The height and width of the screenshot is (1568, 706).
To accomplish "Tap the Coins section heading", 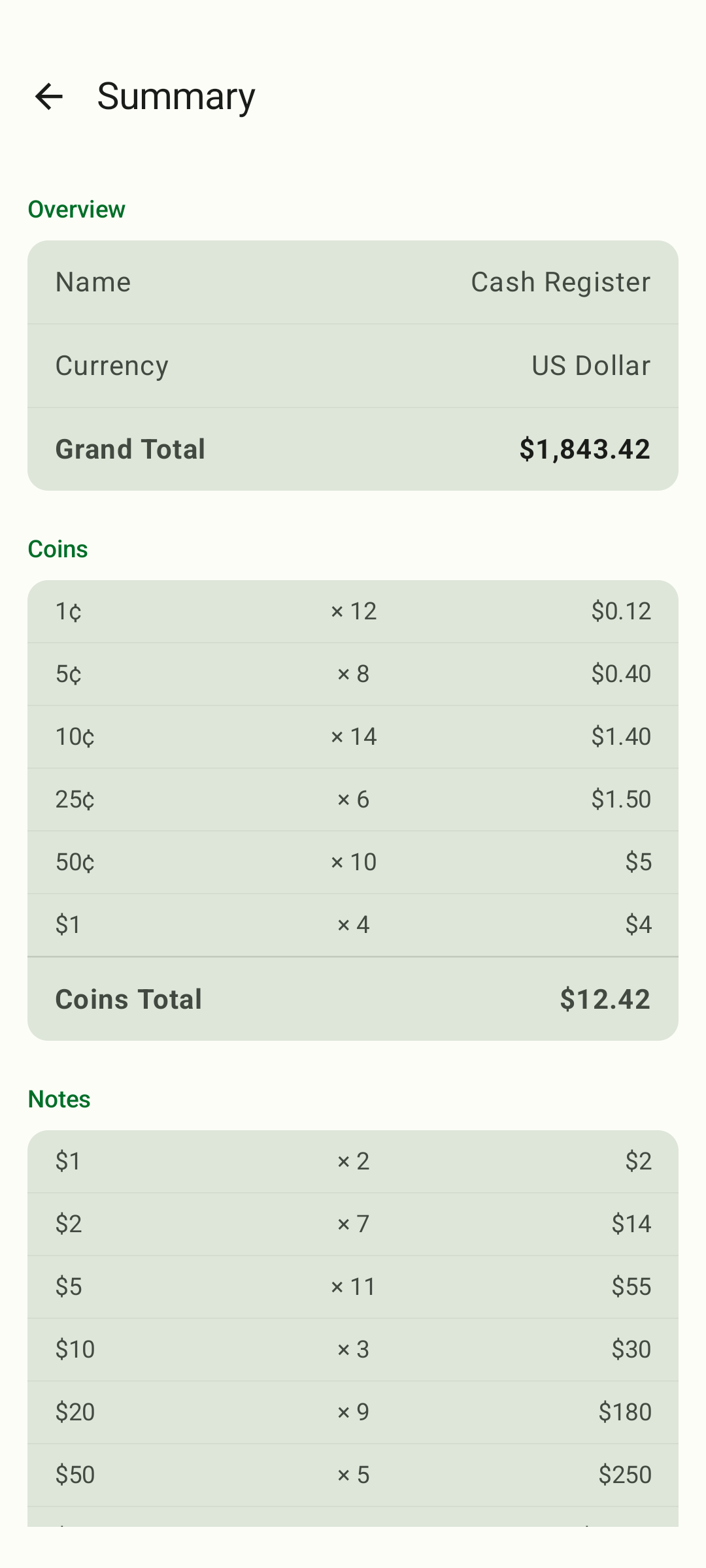I will click(58, 549).
